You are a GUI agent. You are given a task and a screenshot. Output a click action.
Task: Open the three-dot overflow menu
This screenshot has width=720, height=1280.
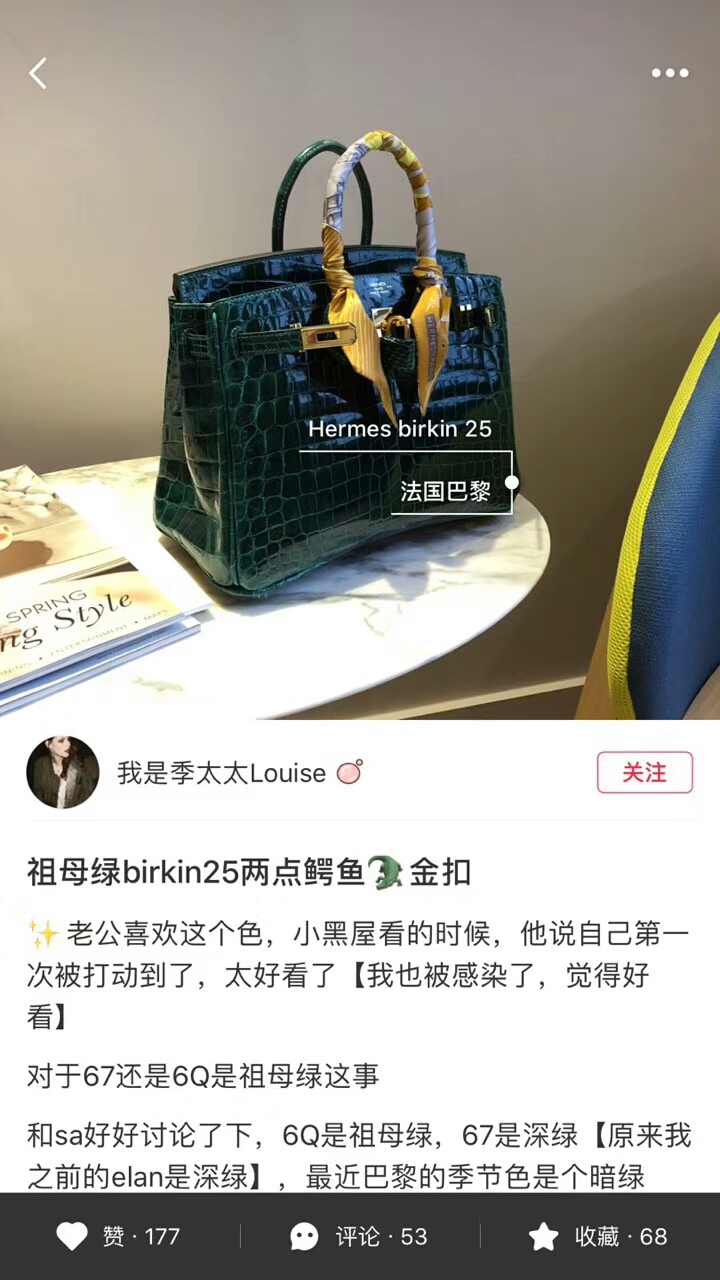click(669, 73)
